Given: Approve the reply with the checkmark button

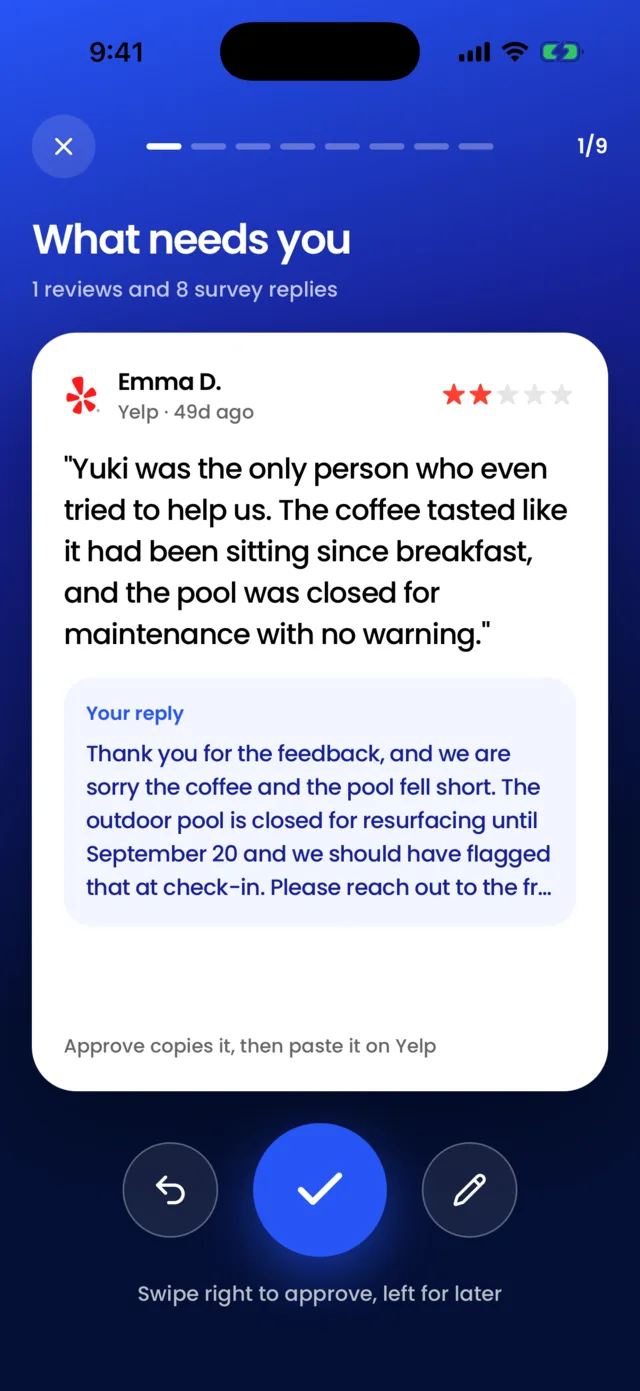Looking at the screenshot, I should click(x=320, y=1190).
